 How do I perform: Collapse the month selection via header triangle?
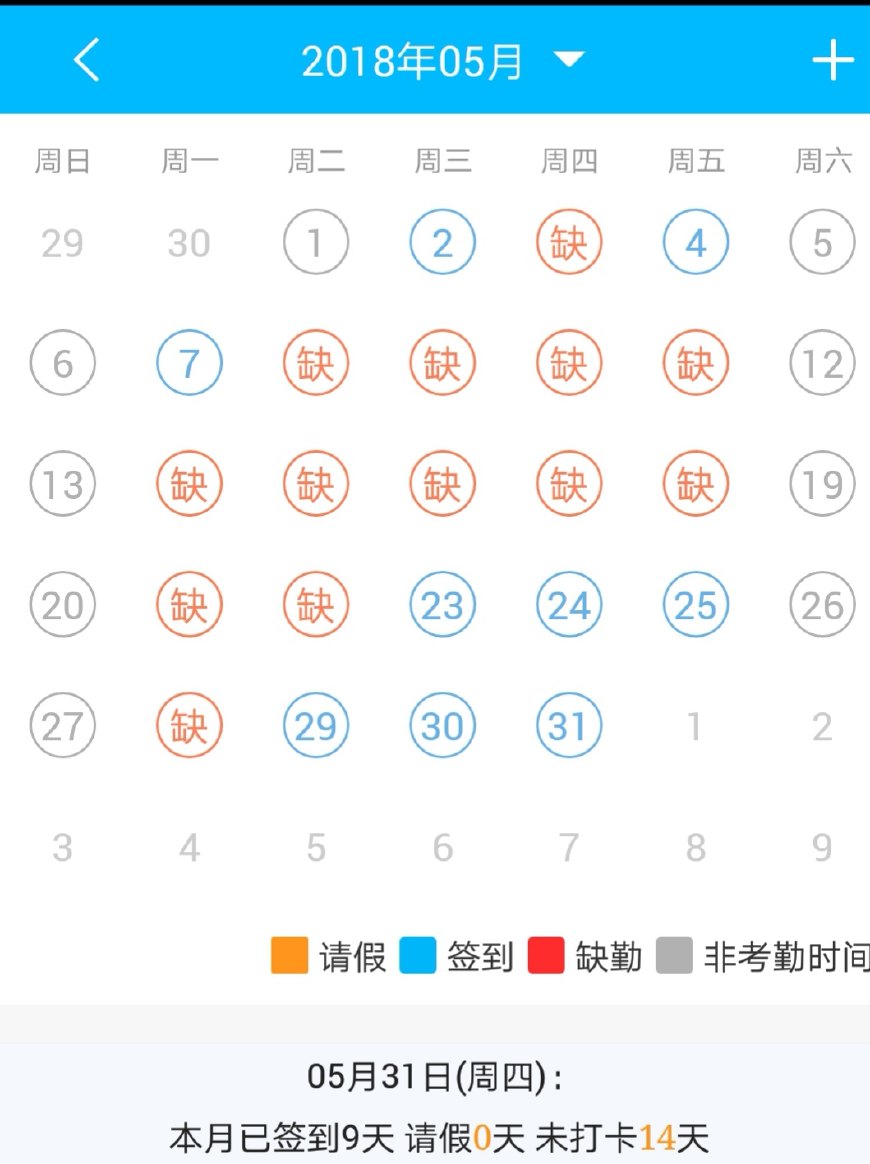coord(567,60)
